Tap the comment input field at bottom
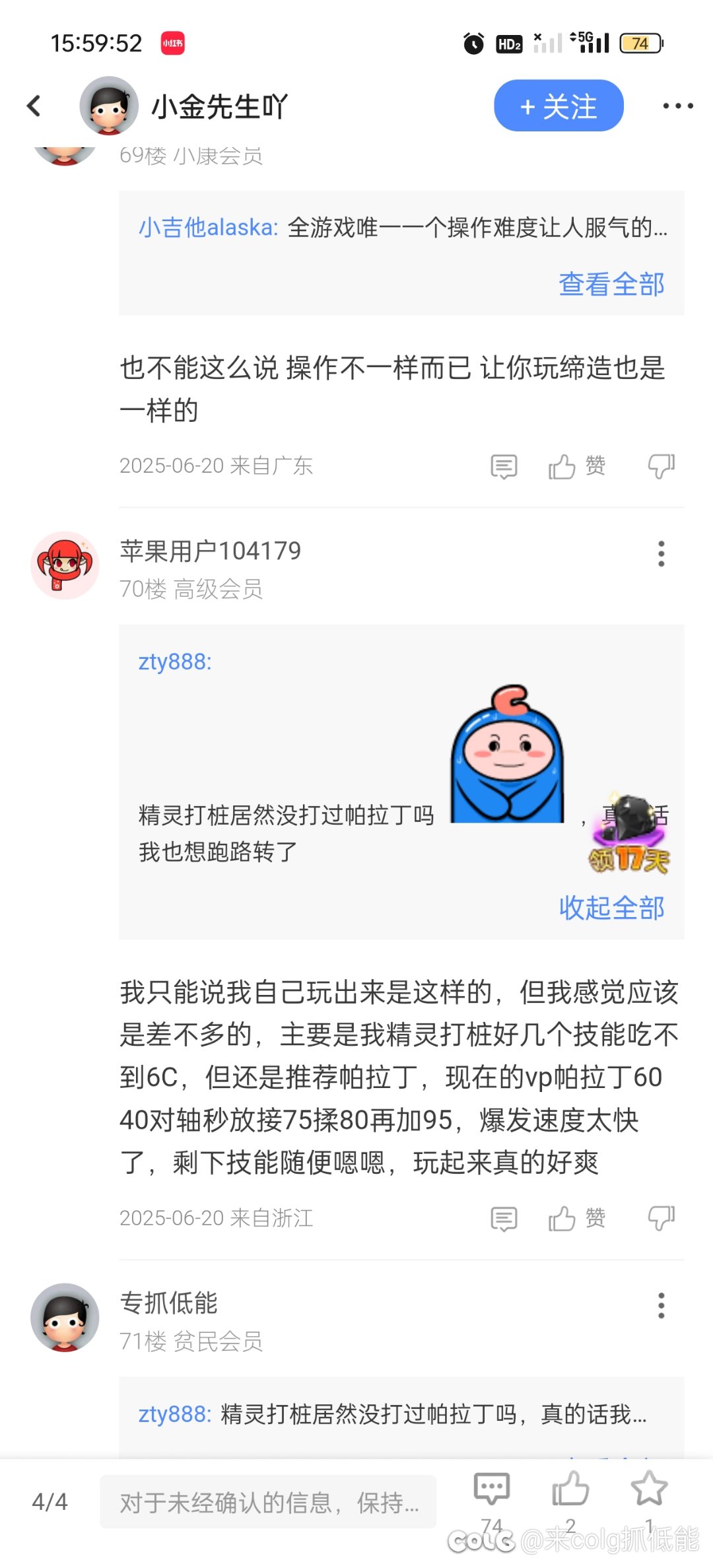 (x=268, y=1502)
